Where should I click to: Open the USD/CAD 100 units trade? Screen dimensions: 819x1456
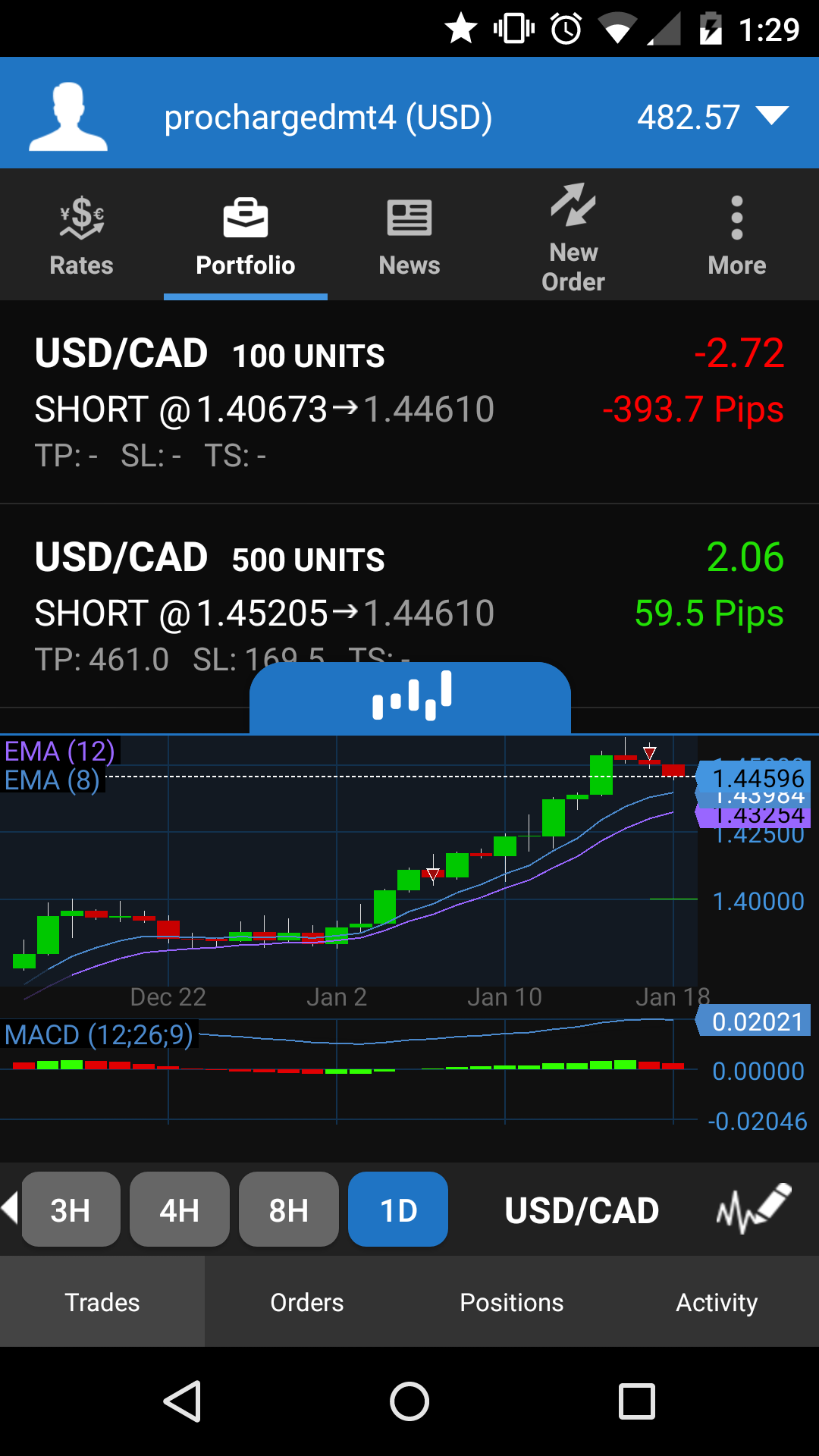pos(409,402)
